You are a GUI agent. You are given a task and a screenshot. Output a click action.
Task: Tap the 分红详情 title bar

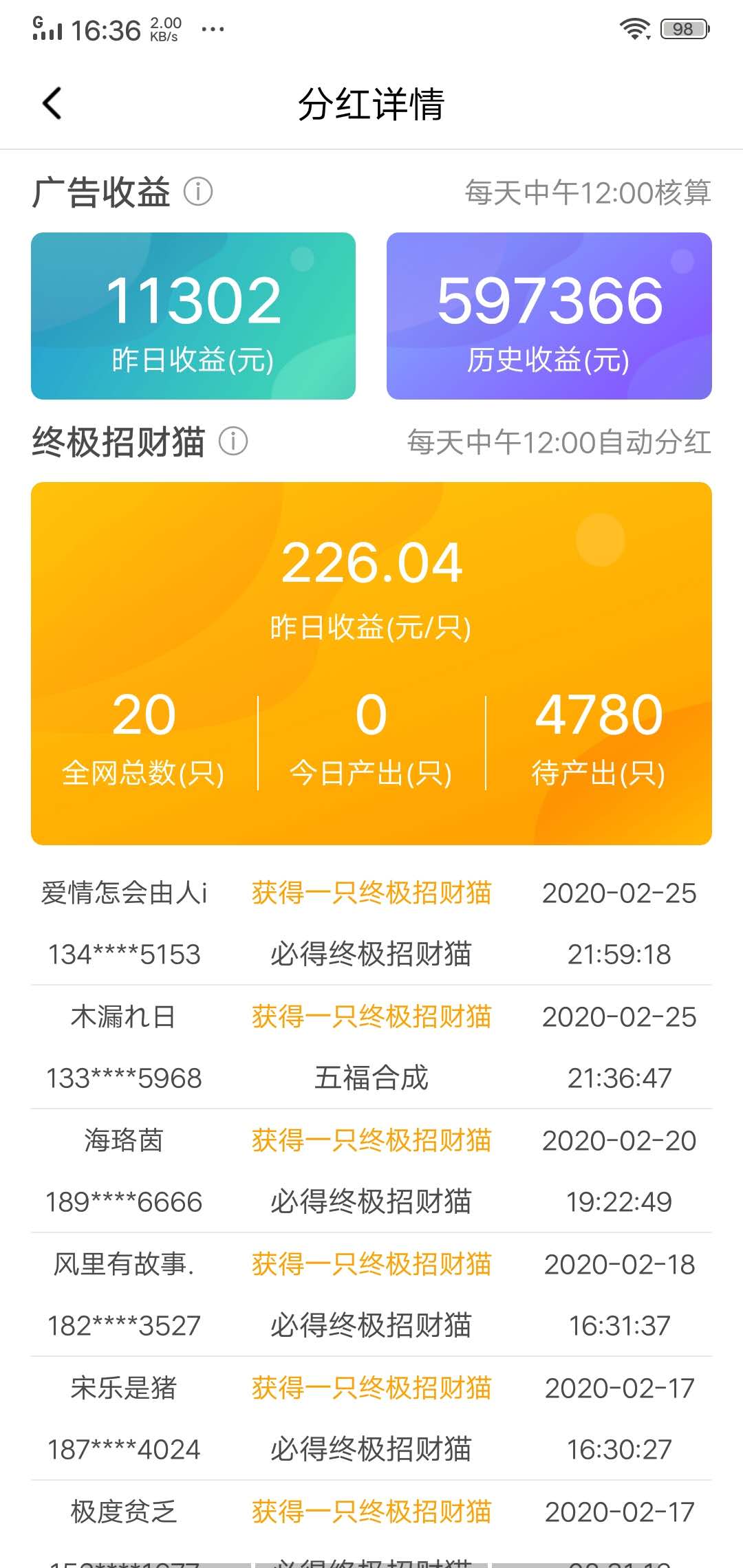(371, 105)
